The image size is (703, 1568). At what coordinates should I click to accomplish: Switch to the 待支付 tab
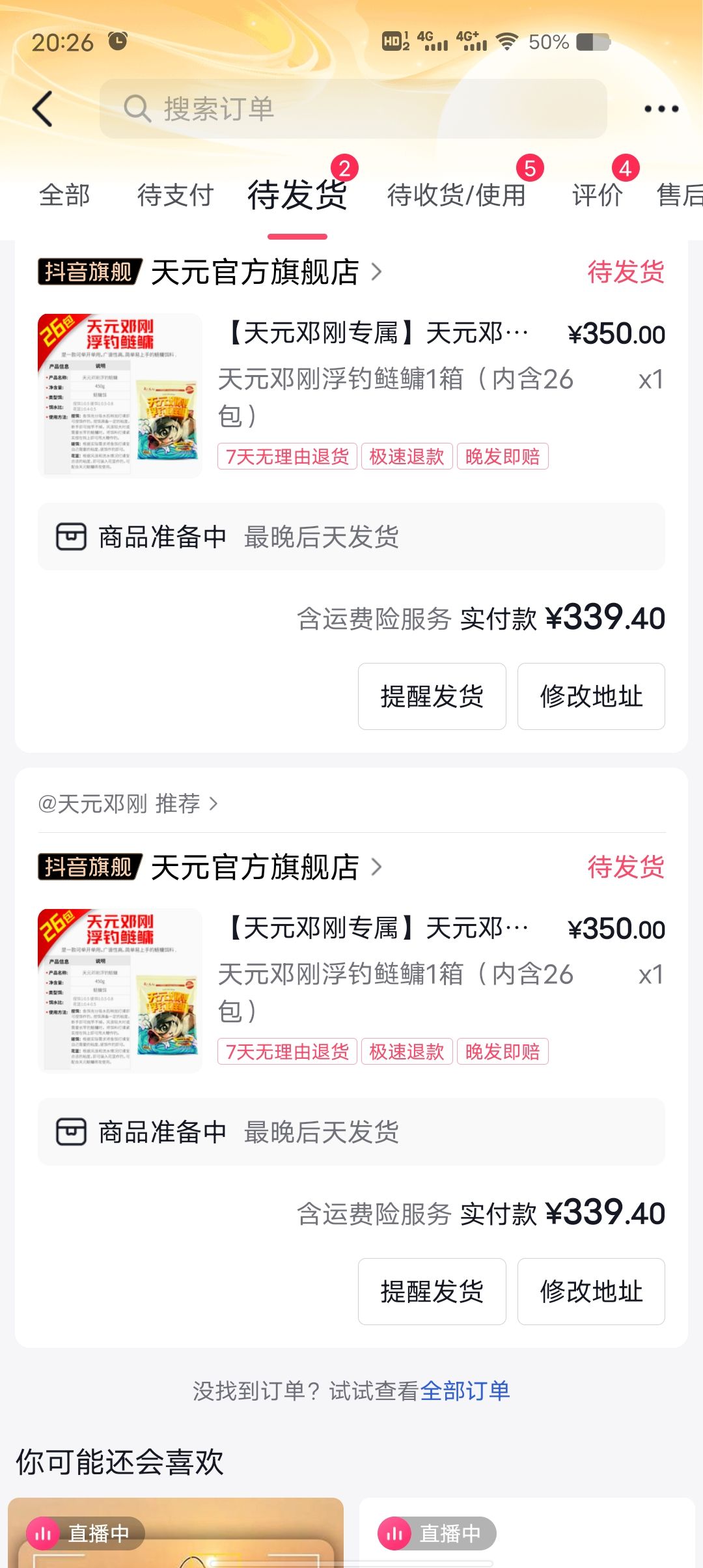(x=175, y=195)
